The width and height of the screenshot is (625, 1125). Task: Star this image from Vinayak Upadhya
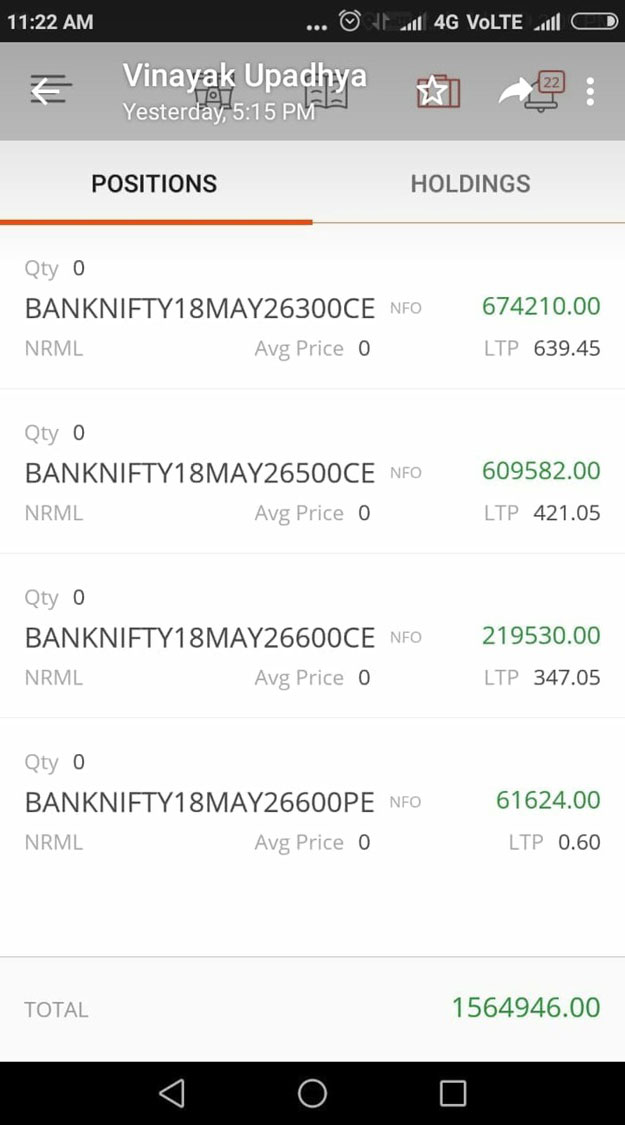(x=432, y=92)
